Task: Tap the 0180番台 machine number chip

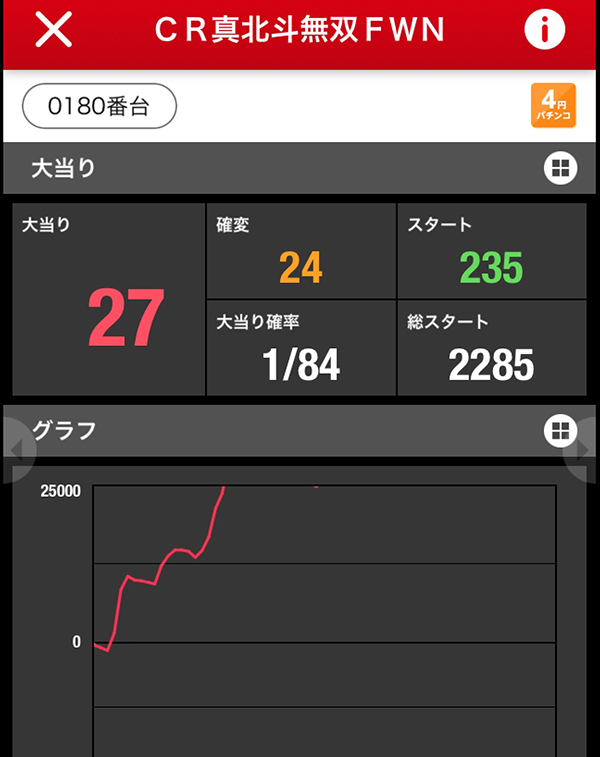Action: coord(99,106)
